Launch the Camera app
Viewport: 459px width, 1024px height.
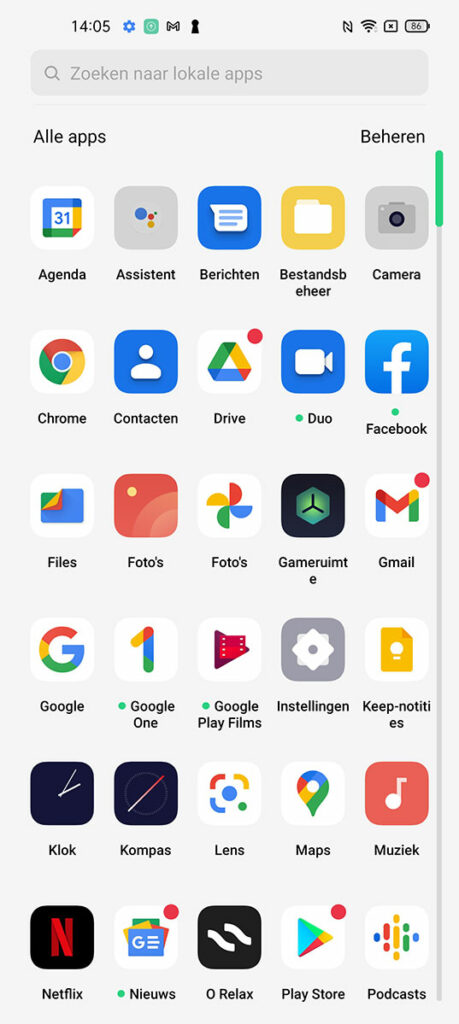coord(396,217)
